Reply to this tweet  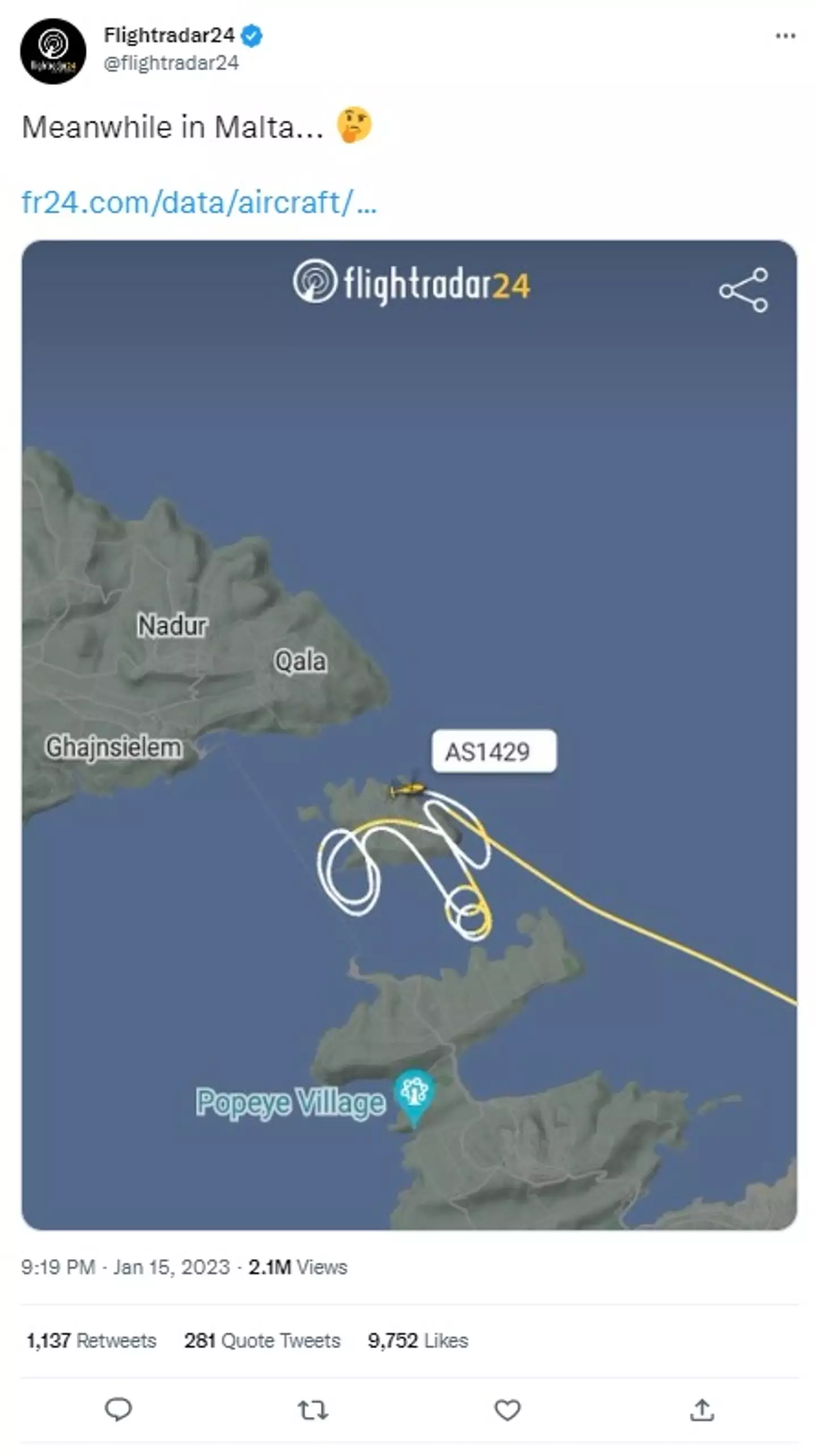coord(118,1409)
